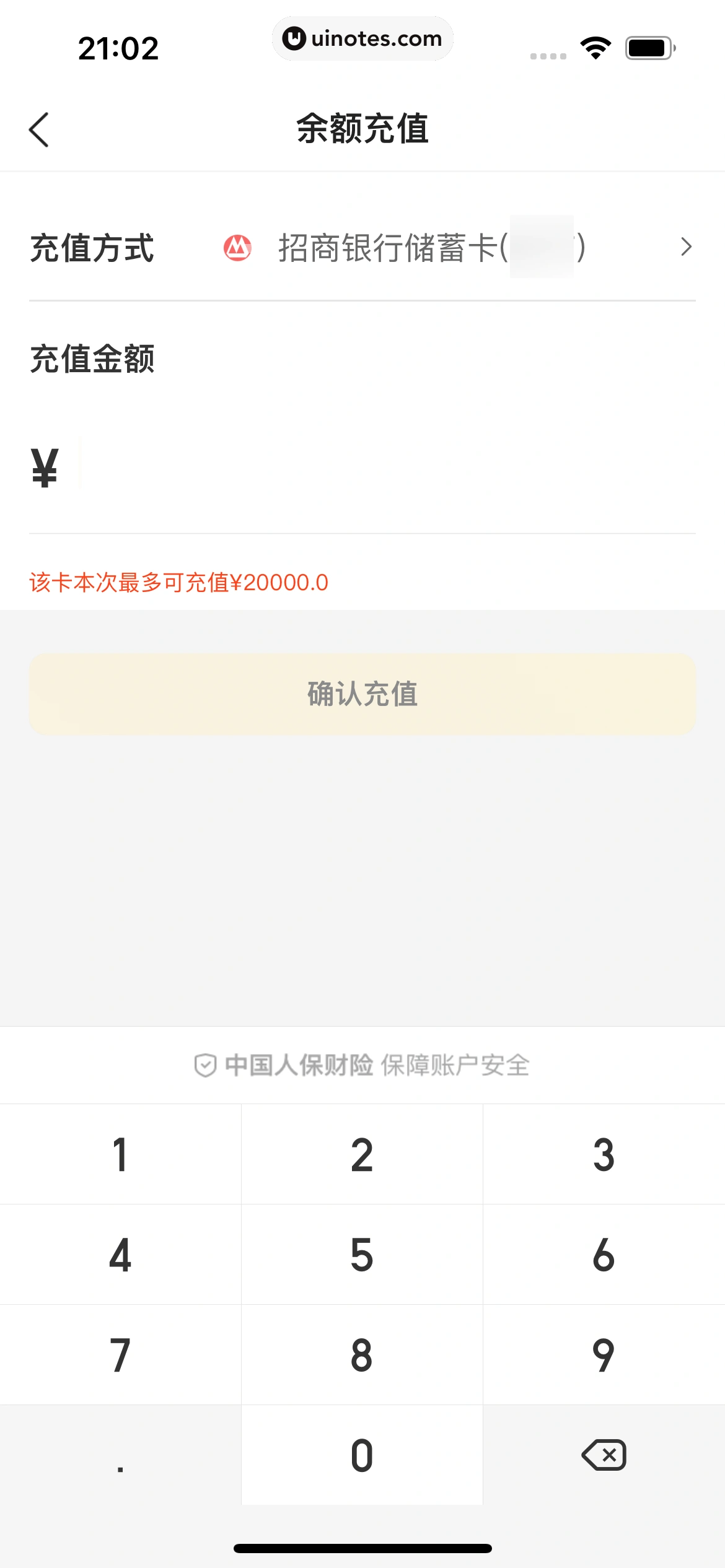Input digit 5 on the keypad
Screen dimensions: 725x1568
tap(362, 1255)
